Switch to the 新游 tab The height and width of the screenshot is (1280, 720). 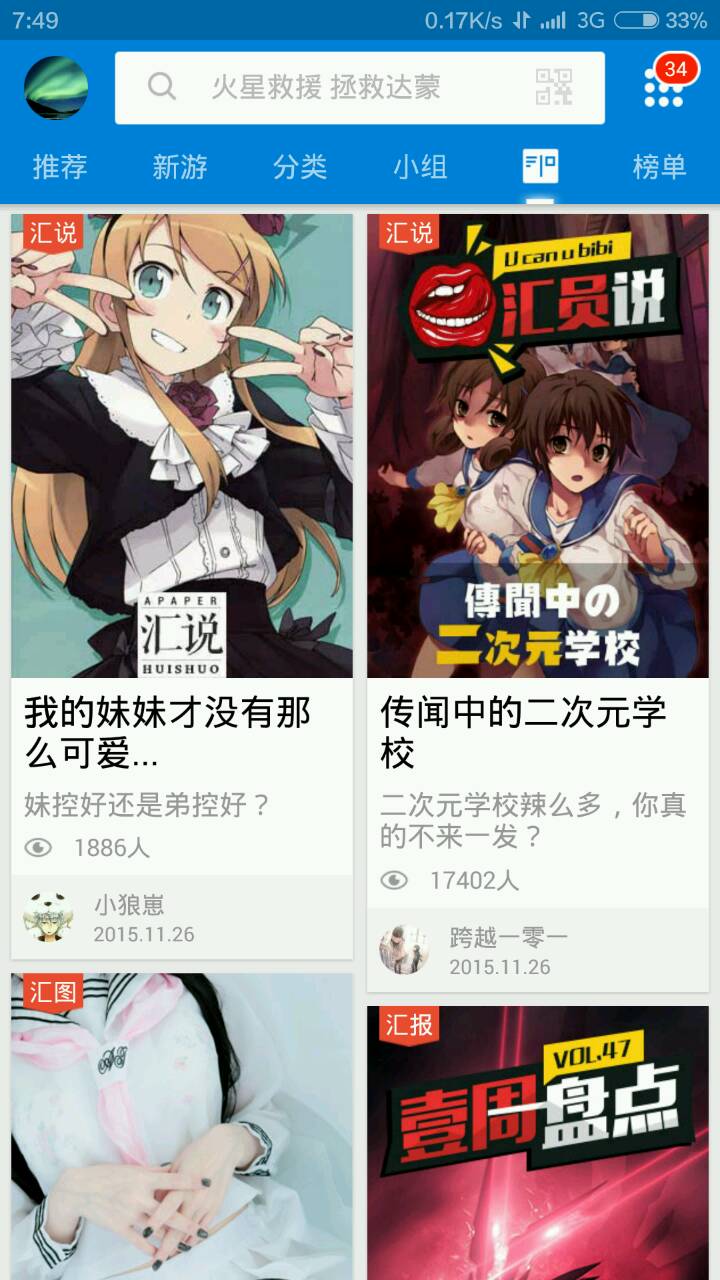pos(180,167)
